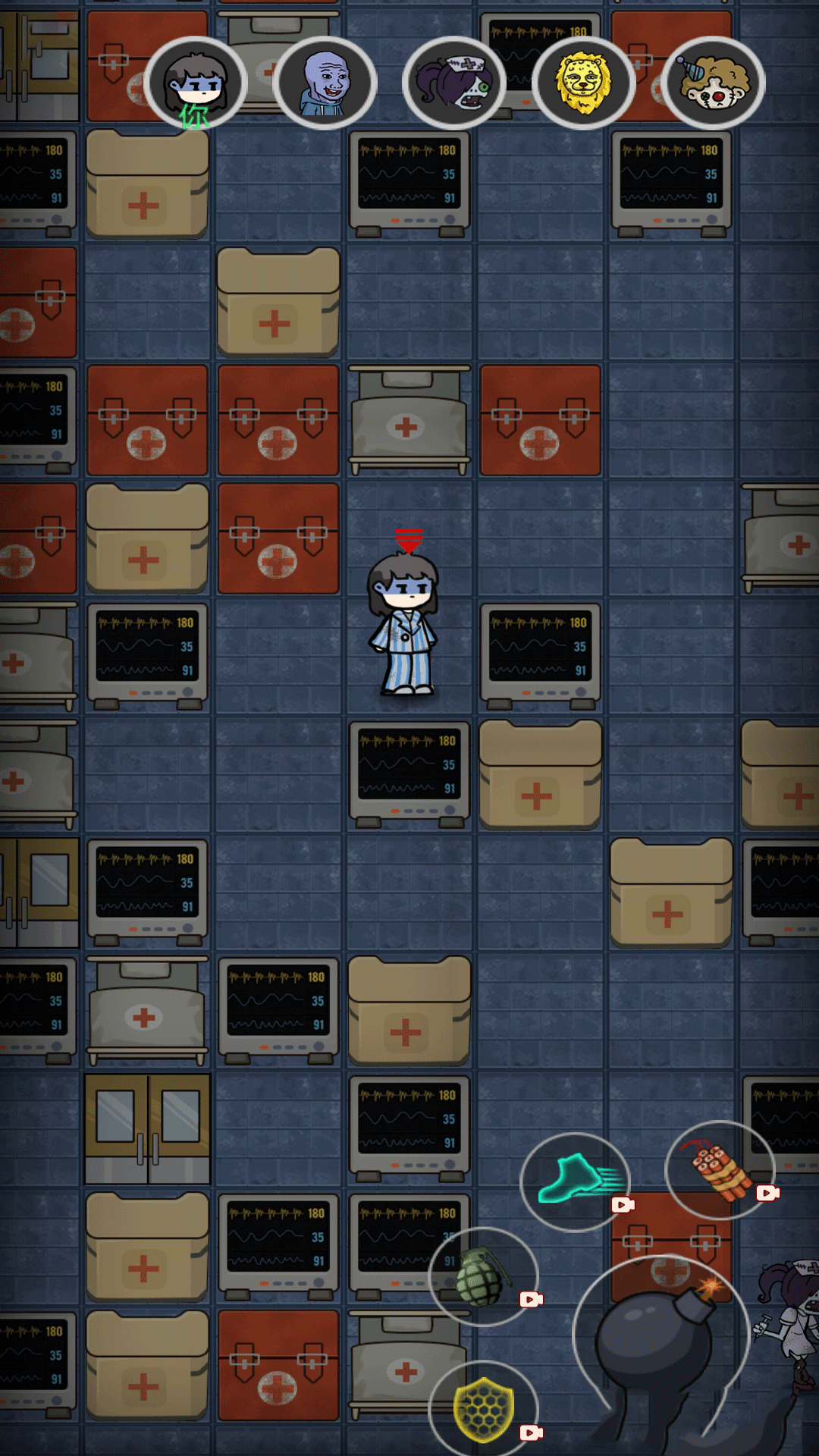Select the yellow lion avatar
This screenshot has height=1456, width=819.
[x=583, y=83]
